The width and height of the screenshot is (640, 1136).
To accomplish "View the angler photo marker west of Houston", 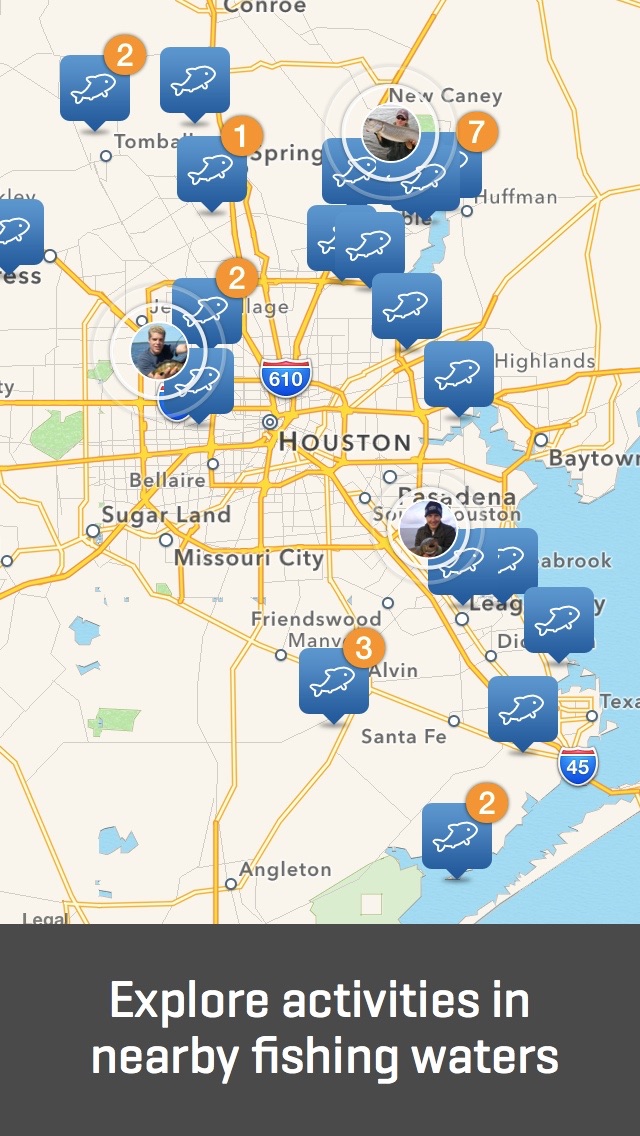I will (159, 351).
